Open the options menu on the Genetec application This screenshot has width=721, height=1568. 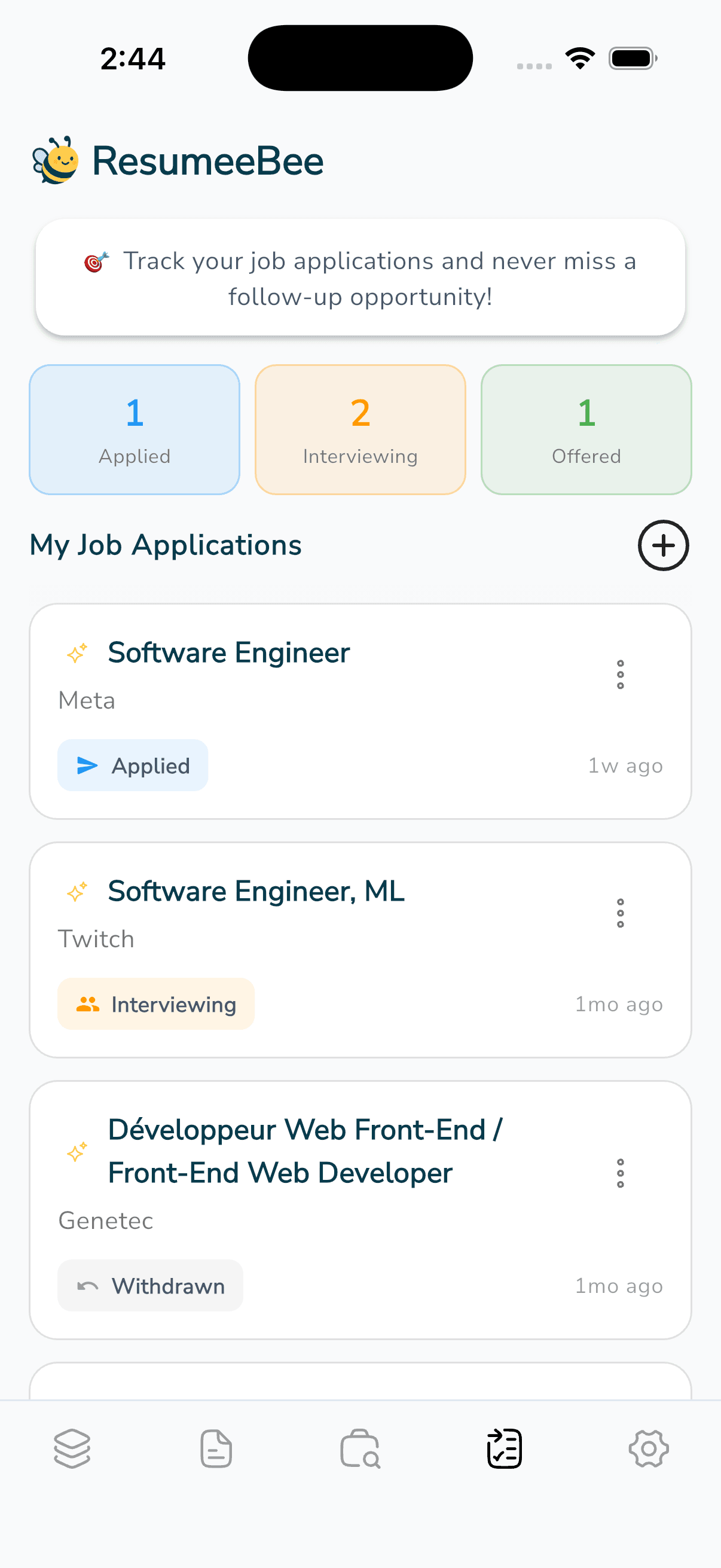pos(621,1173)
